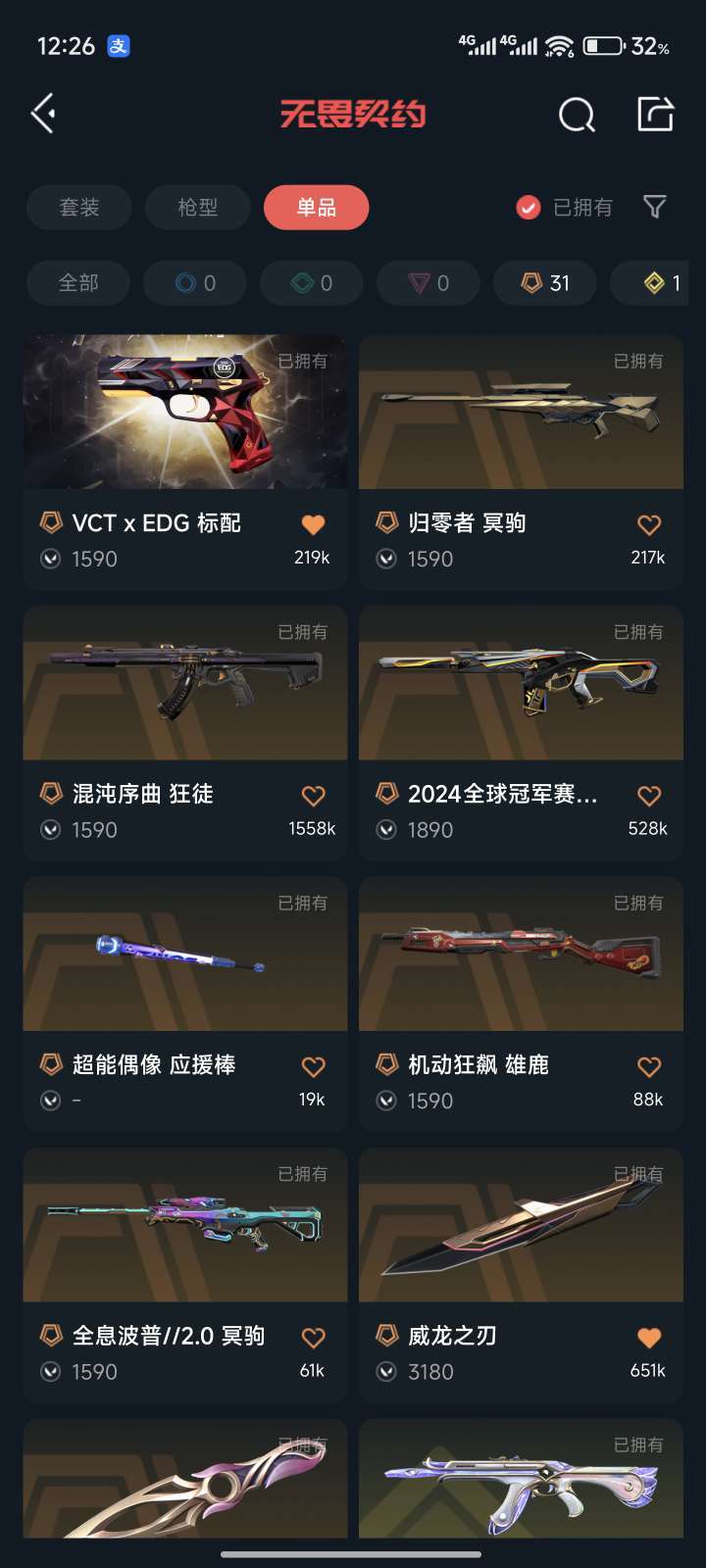
Task: Like the 混沌序曲 狂徒 skin
Action: (x=313, y=796)
